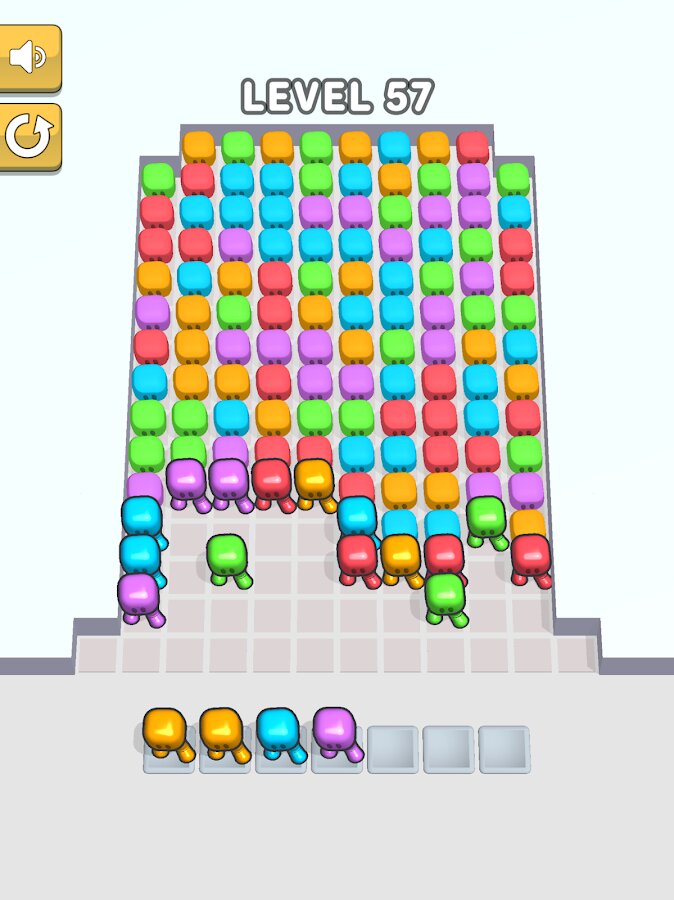This screenshot has width=674, height=900.
Task: Restart the current level
Action: (30, 135)
